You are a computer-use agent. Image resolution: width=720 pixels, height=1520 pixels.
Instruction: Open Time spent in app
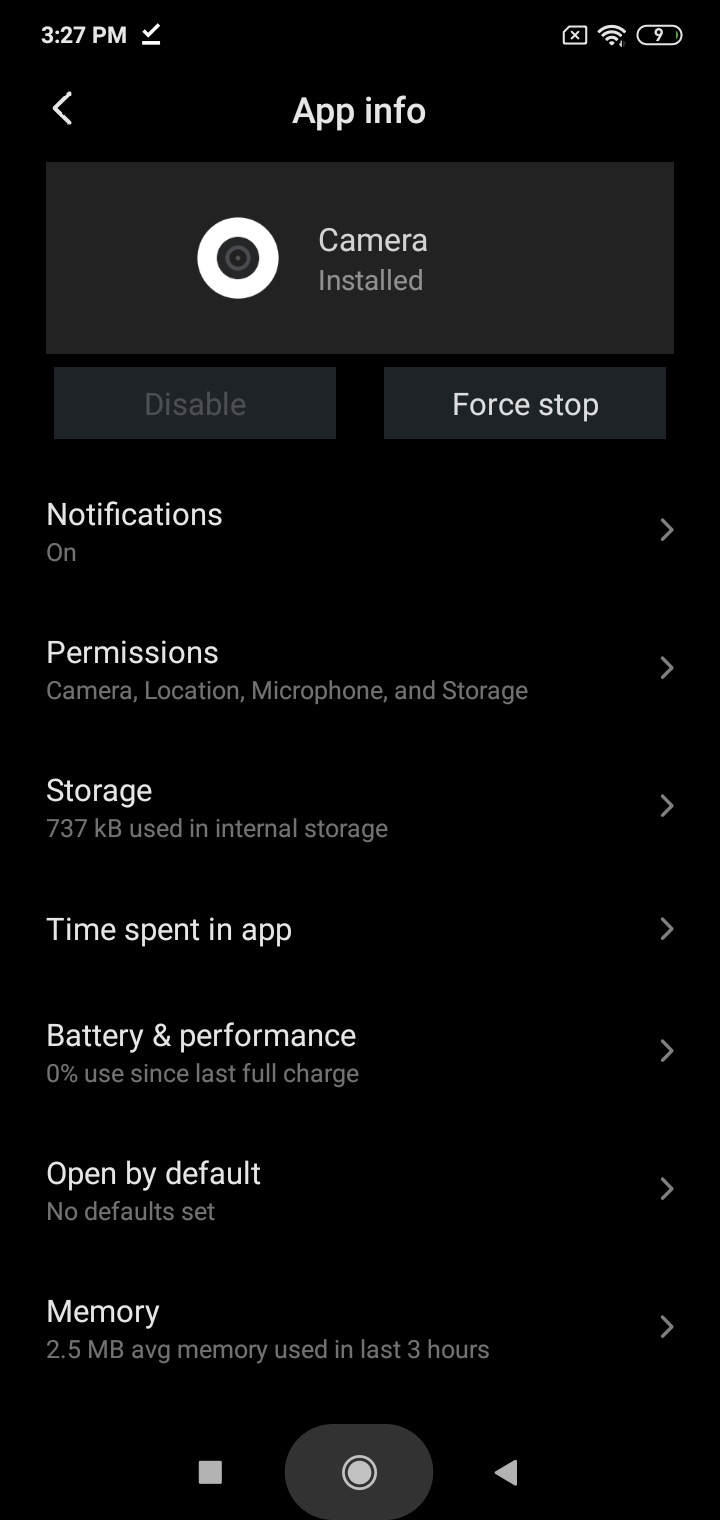[x=360, y=929]
